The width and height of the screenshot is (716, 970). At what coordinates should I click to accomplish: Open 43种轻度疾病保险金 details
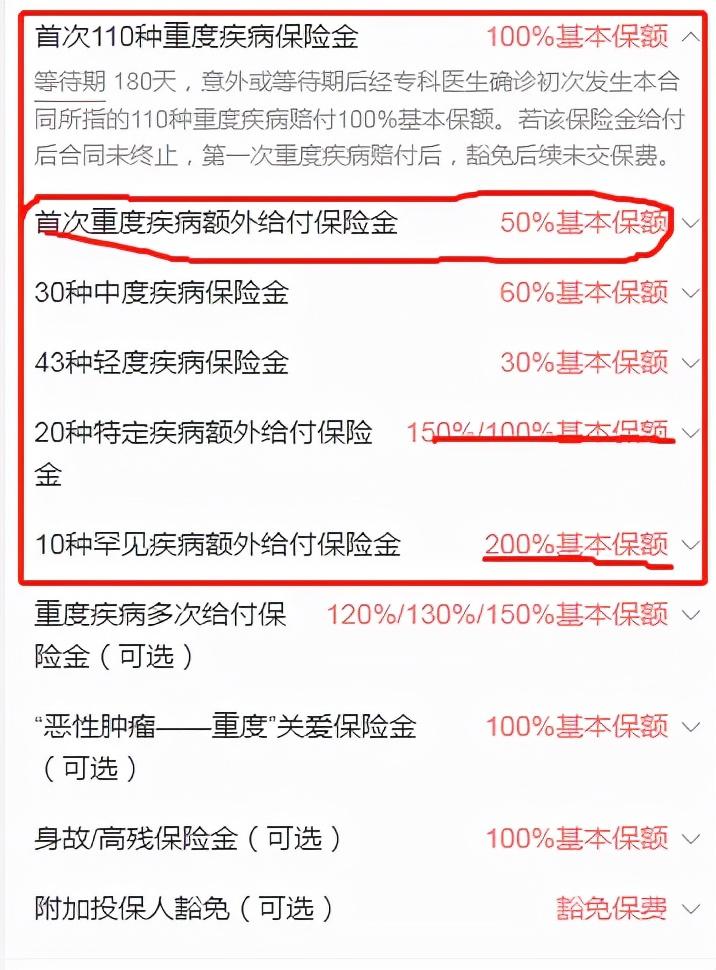tap(690, 362)
